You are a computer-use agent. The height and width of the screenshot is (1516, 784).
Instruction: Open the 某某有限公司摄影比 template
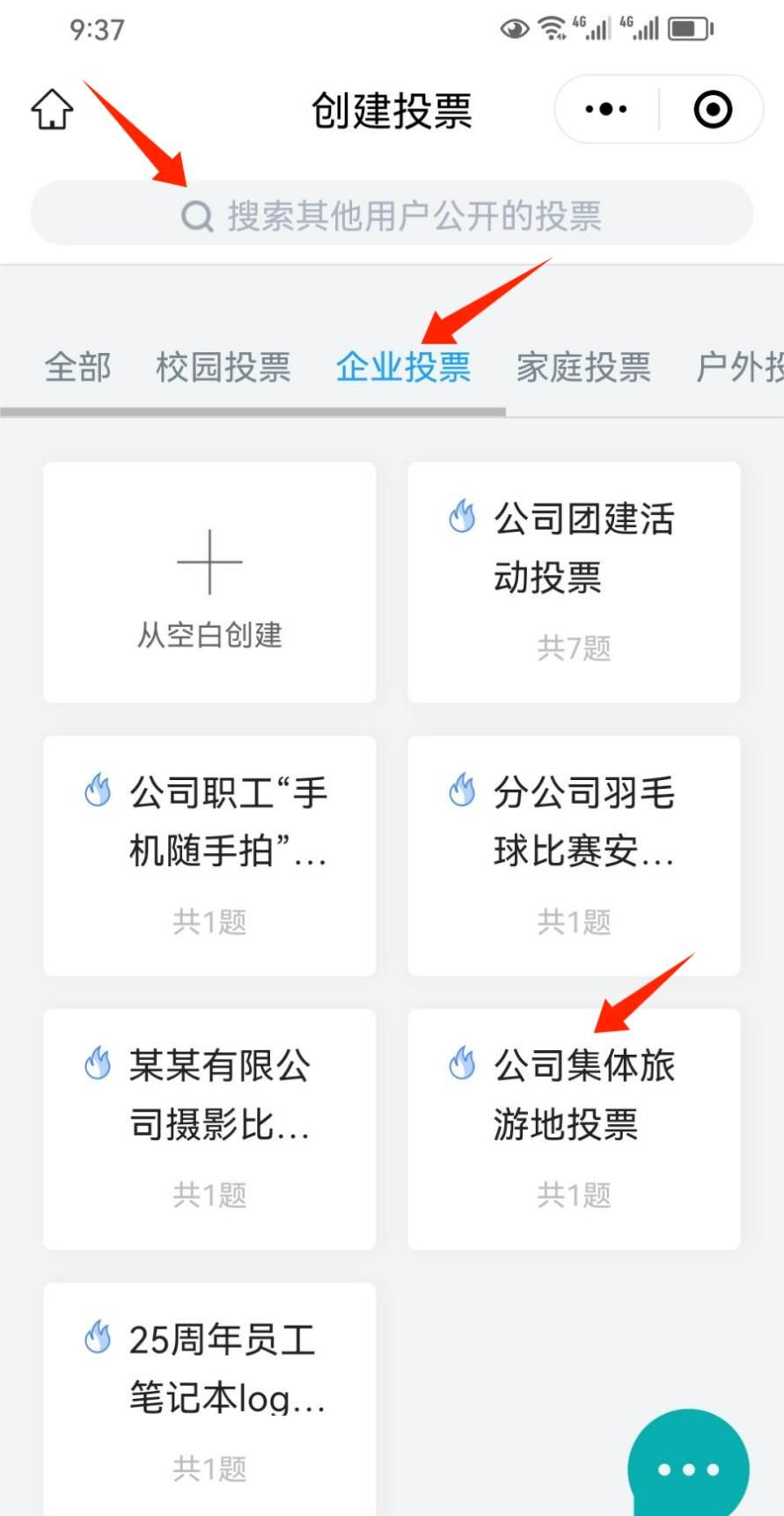click(209, 1129)
